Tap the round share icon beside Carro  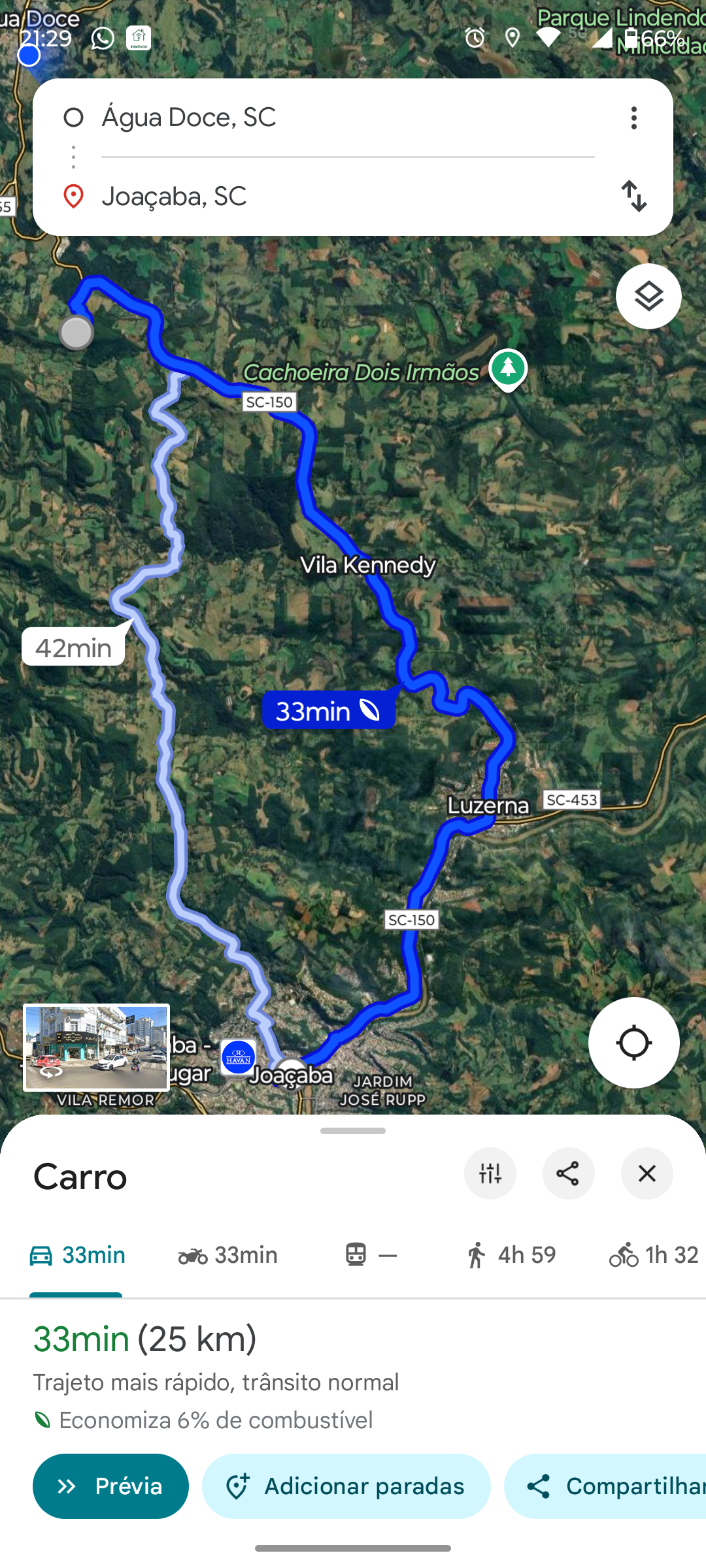(x=568, y=1173)
